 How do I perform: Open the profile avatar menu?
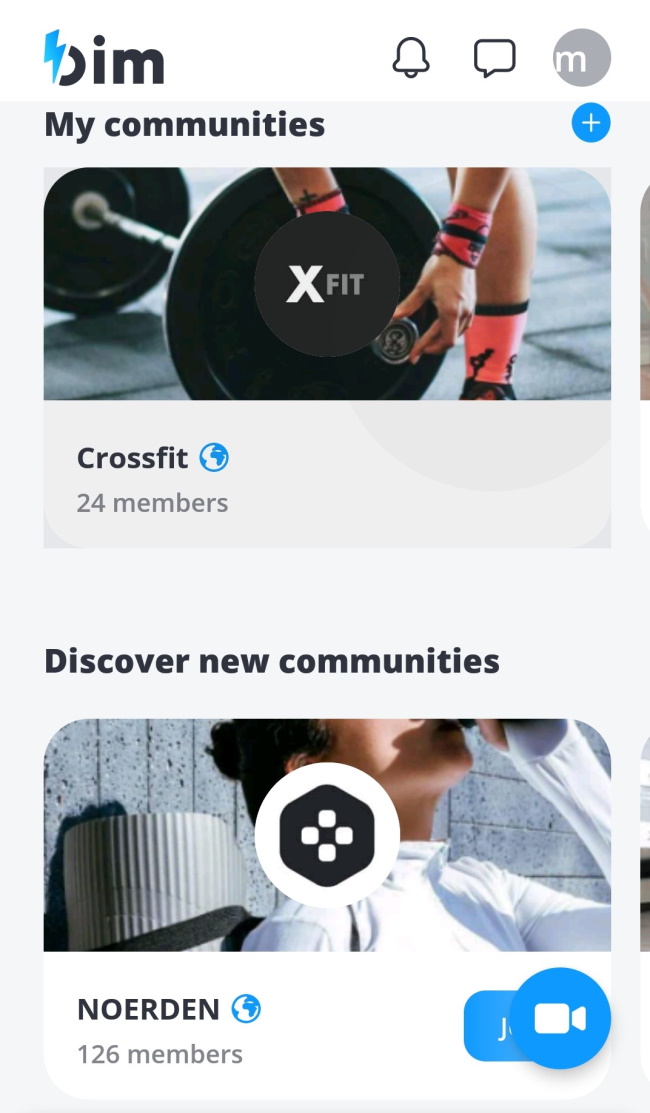tap(581, 58)
